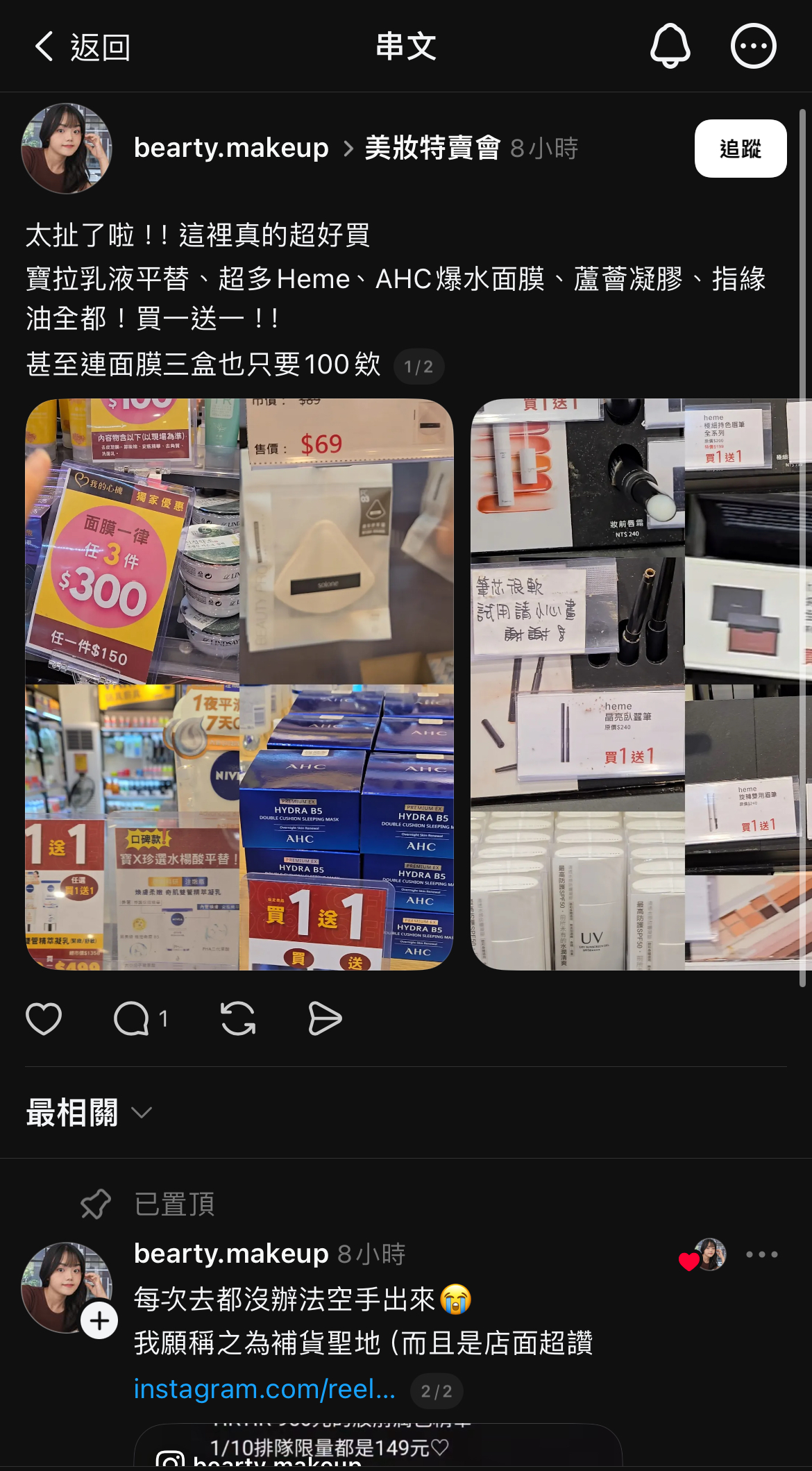This screenshot has height=1471, width=812.
Task: Open the notifications bell for this thread
Action: 670,47
